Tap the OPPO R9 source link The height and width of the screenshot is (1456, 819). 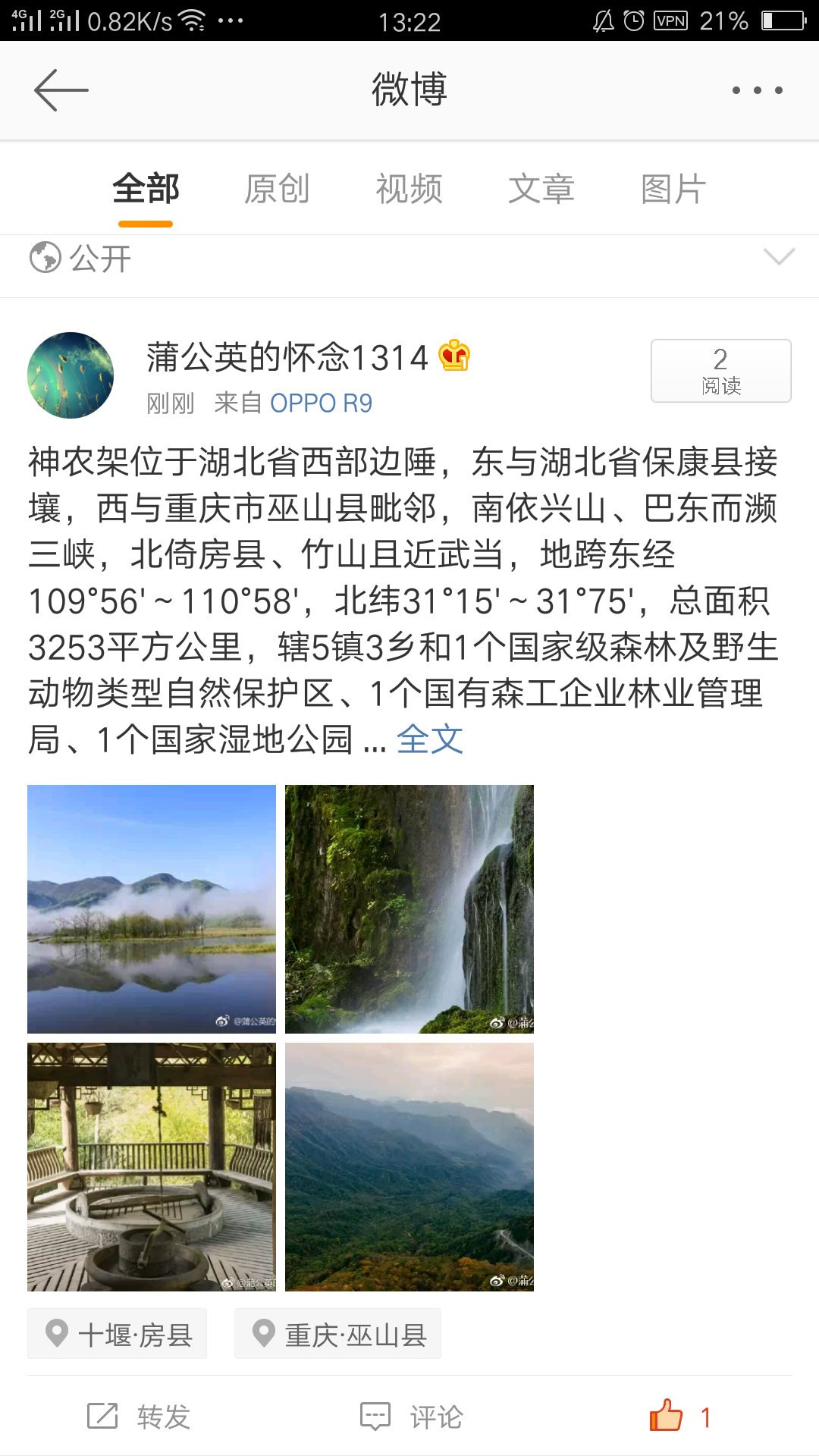321,403
